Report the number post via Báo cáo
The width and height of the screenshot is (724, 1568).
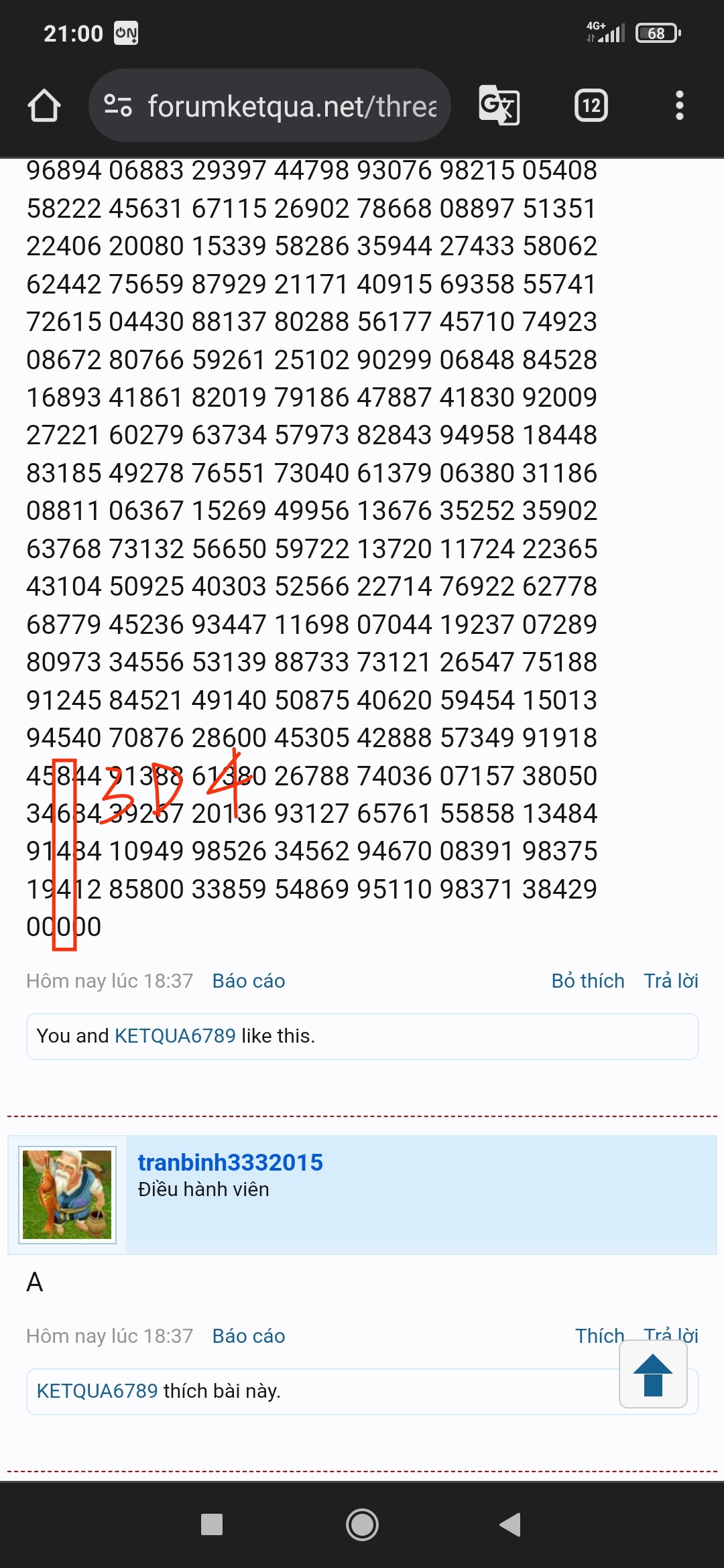pos(249,980)
